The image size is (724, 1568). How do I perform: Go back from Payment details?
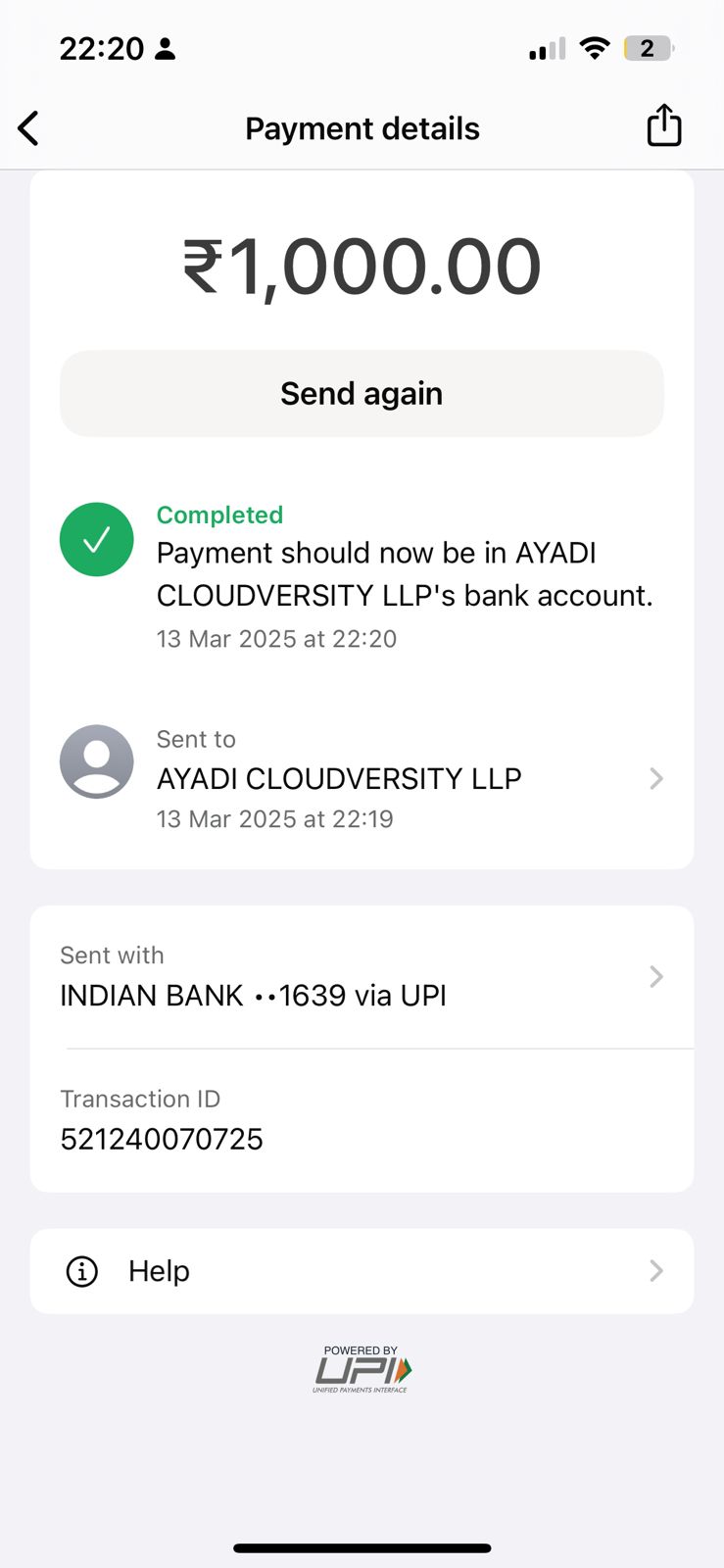(29, 127)
